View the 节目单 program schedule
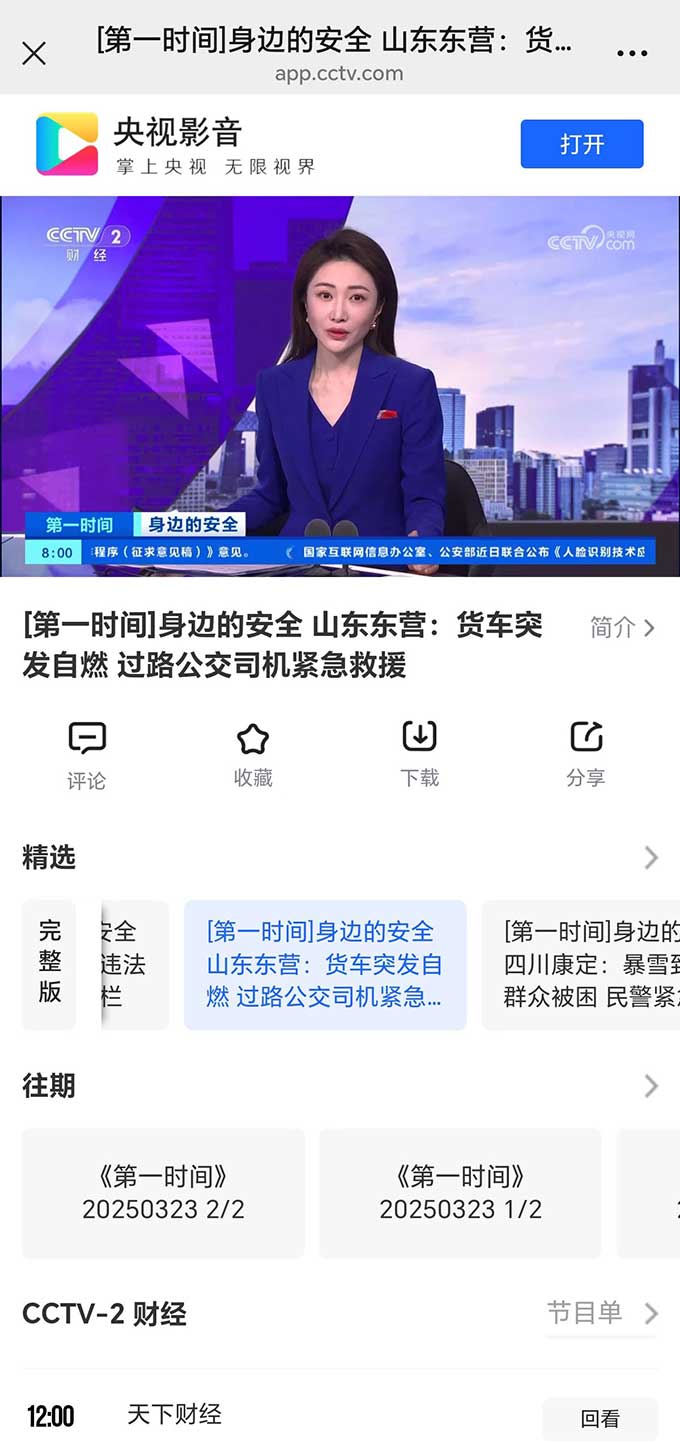Image resolution: width=680 pixels, height=1442 pixels. (602, 1312)
